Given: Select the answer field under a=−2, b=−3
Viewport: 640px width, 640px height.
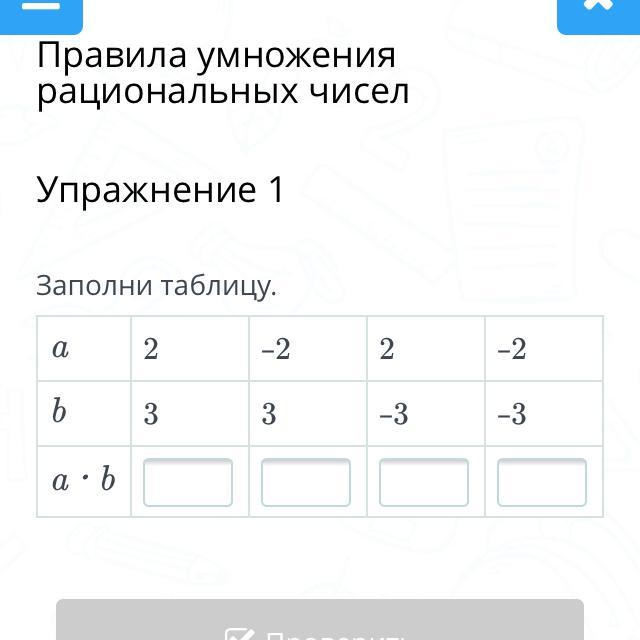Looking at the screenshot, I should (x=542, y=482).
